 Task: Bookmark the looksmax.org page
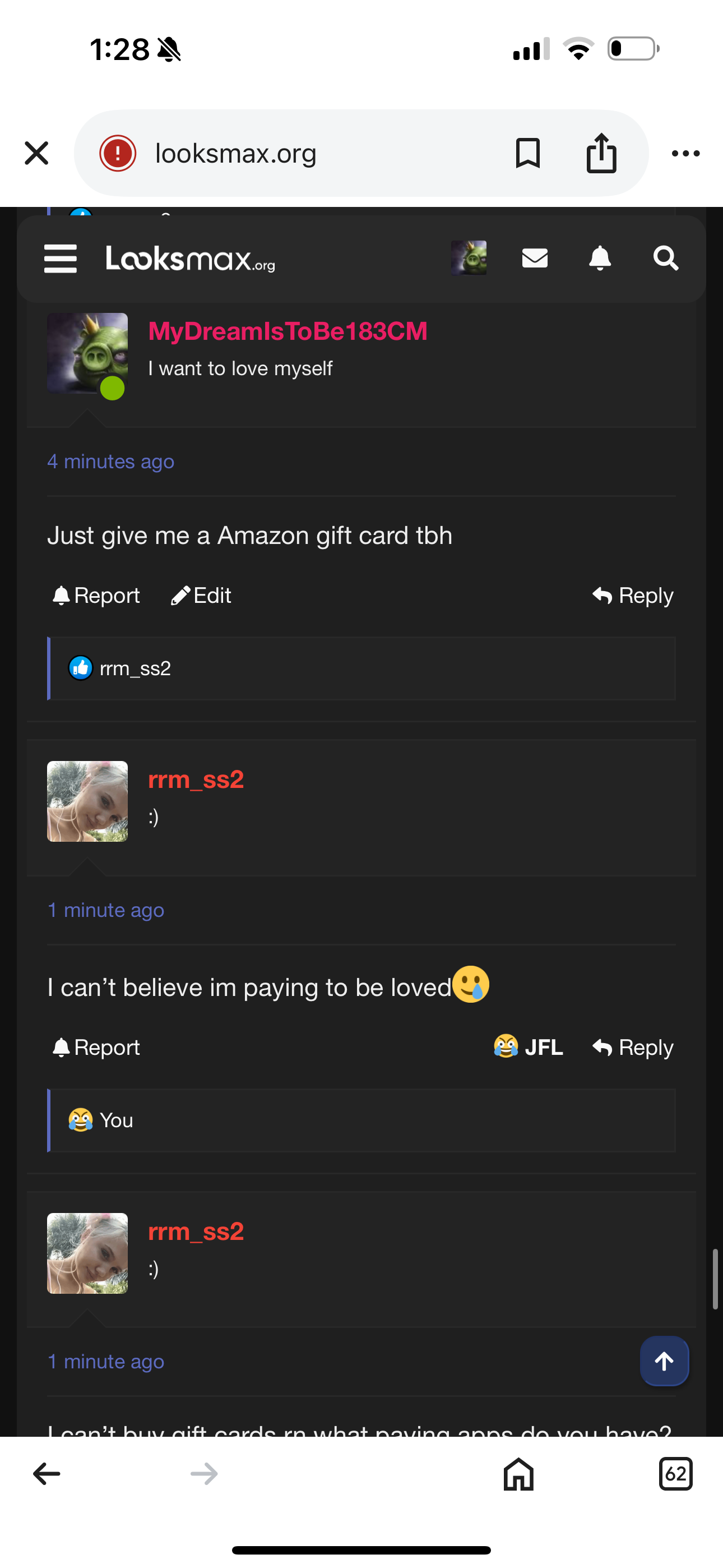pyautogui.click(x=527, y=153)
